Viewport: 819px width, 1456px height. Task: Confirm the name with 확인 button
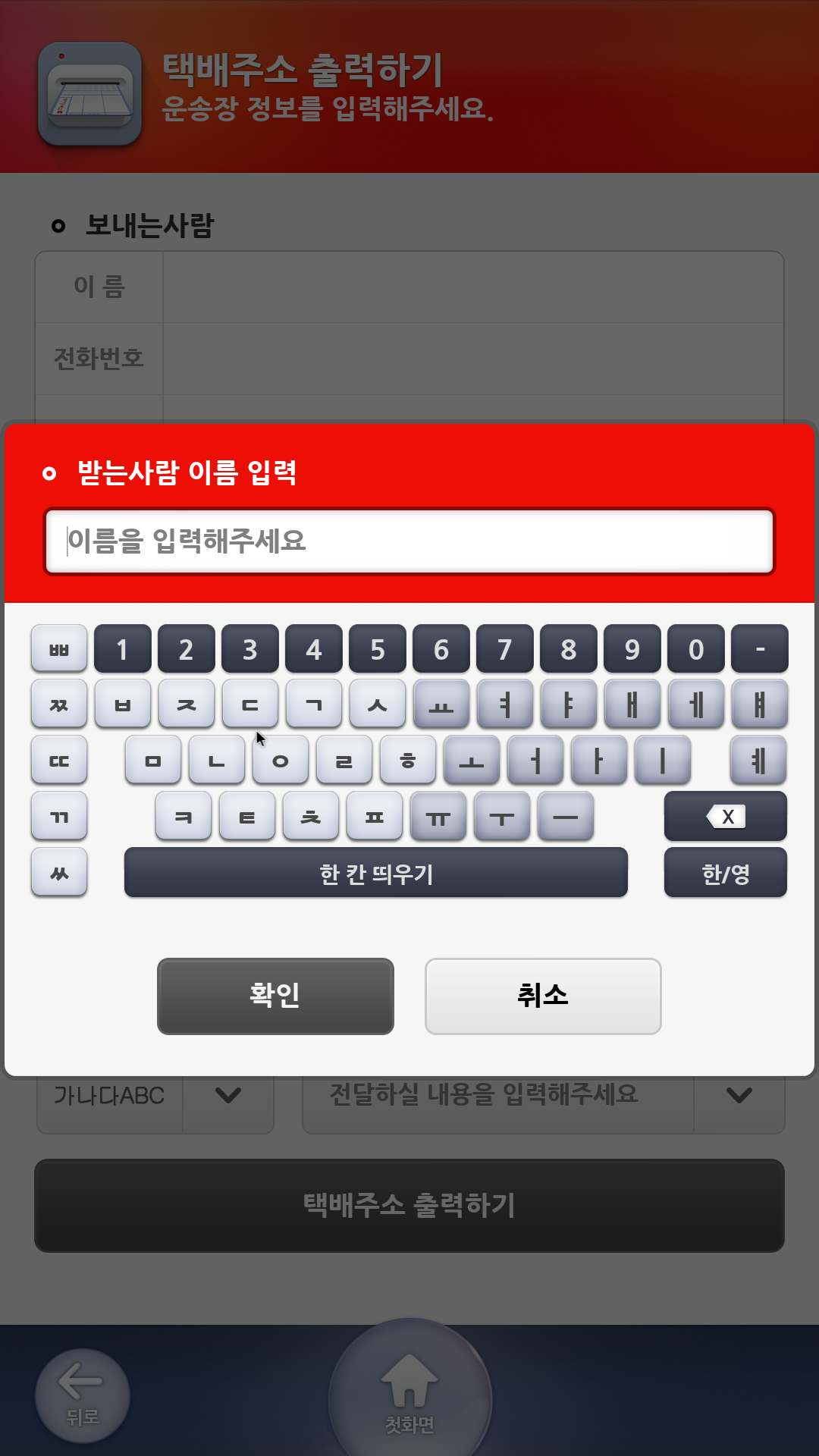tap(275, 996)
